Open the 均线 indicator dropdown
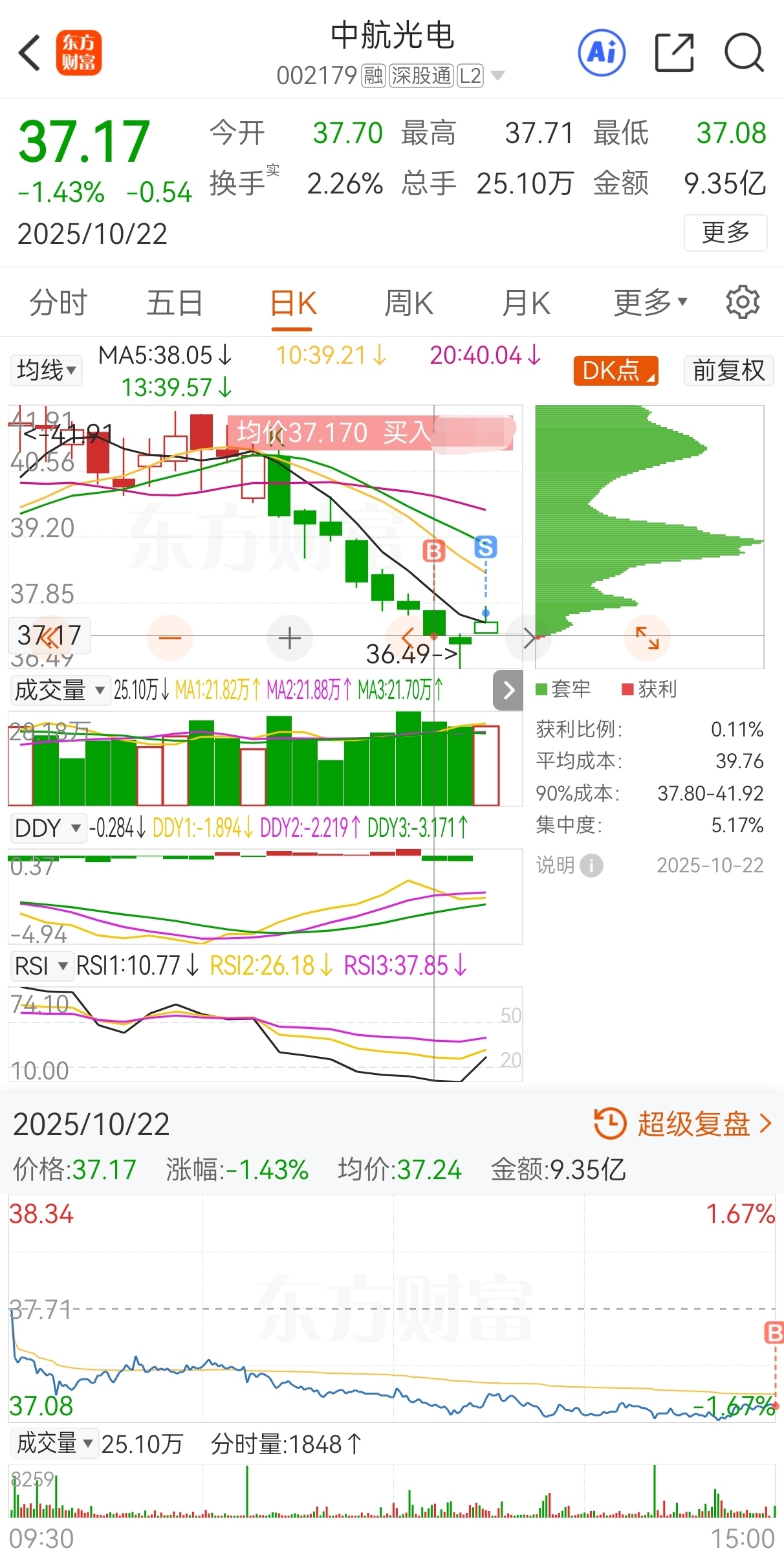The width and height of the screenshot is (784, 1559). coord(47,370)
